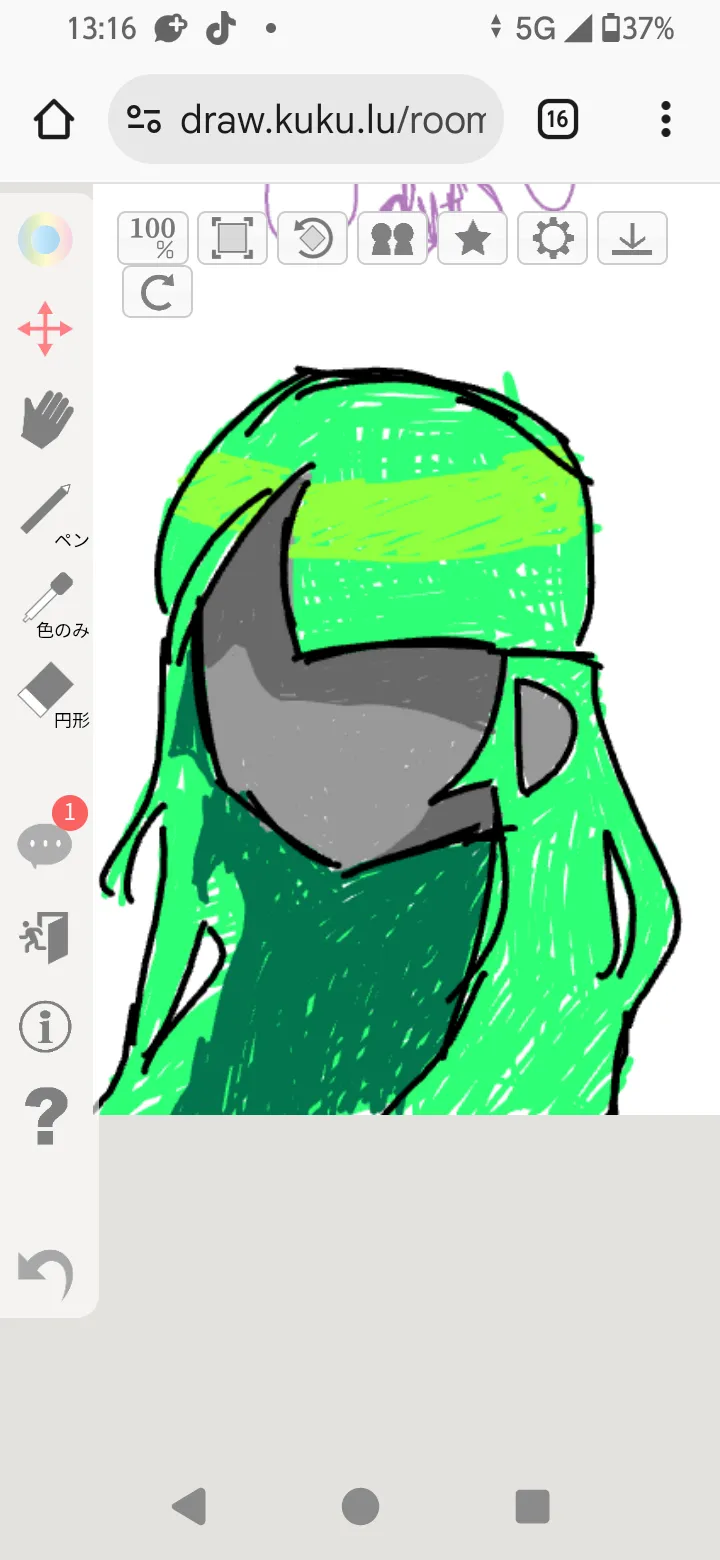The height and width of the screenshot is (1560, 720).
Task: Go to the browser home page
Action: click(54, 121)
